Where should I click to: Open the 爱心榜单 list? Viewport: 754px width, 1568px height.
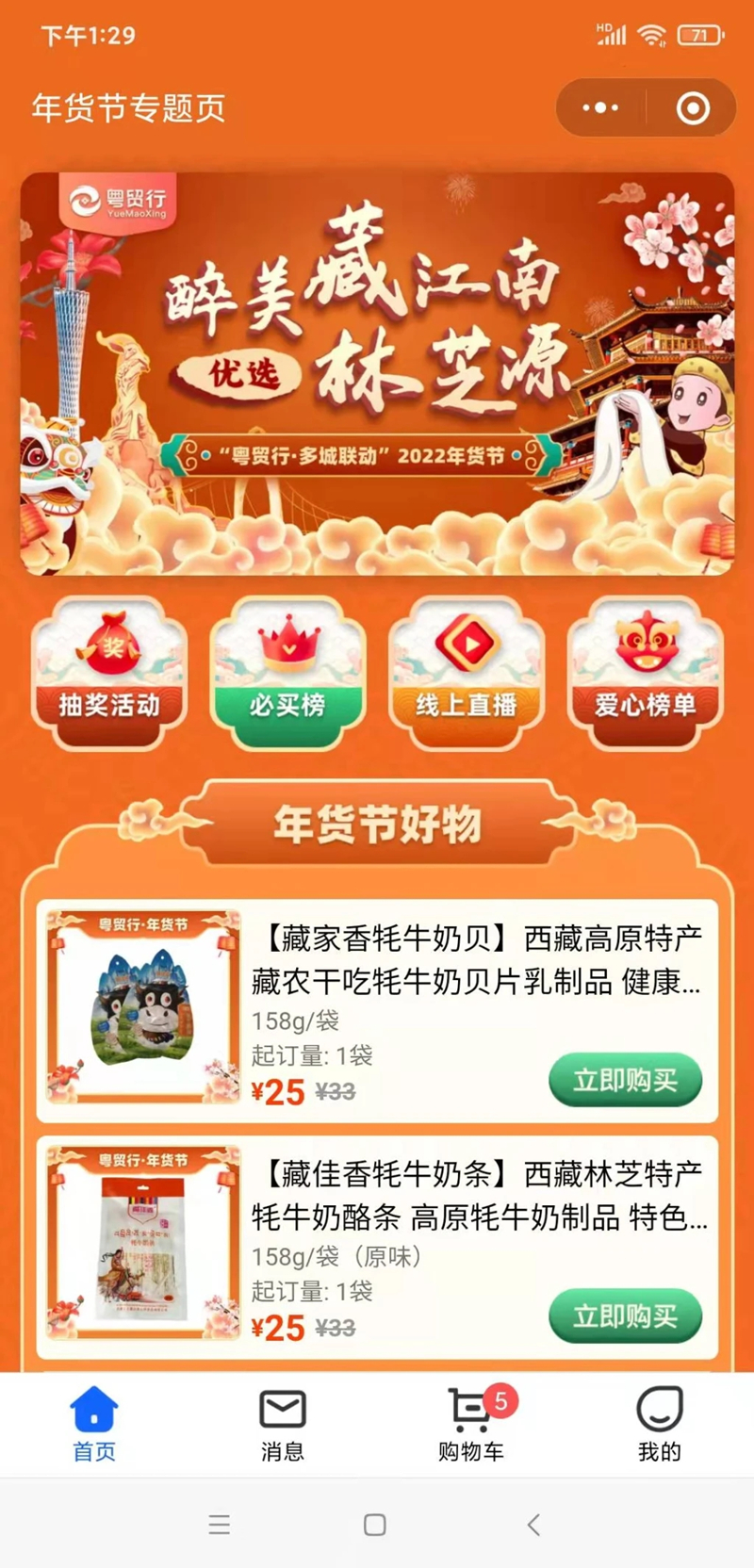(646, 674)
